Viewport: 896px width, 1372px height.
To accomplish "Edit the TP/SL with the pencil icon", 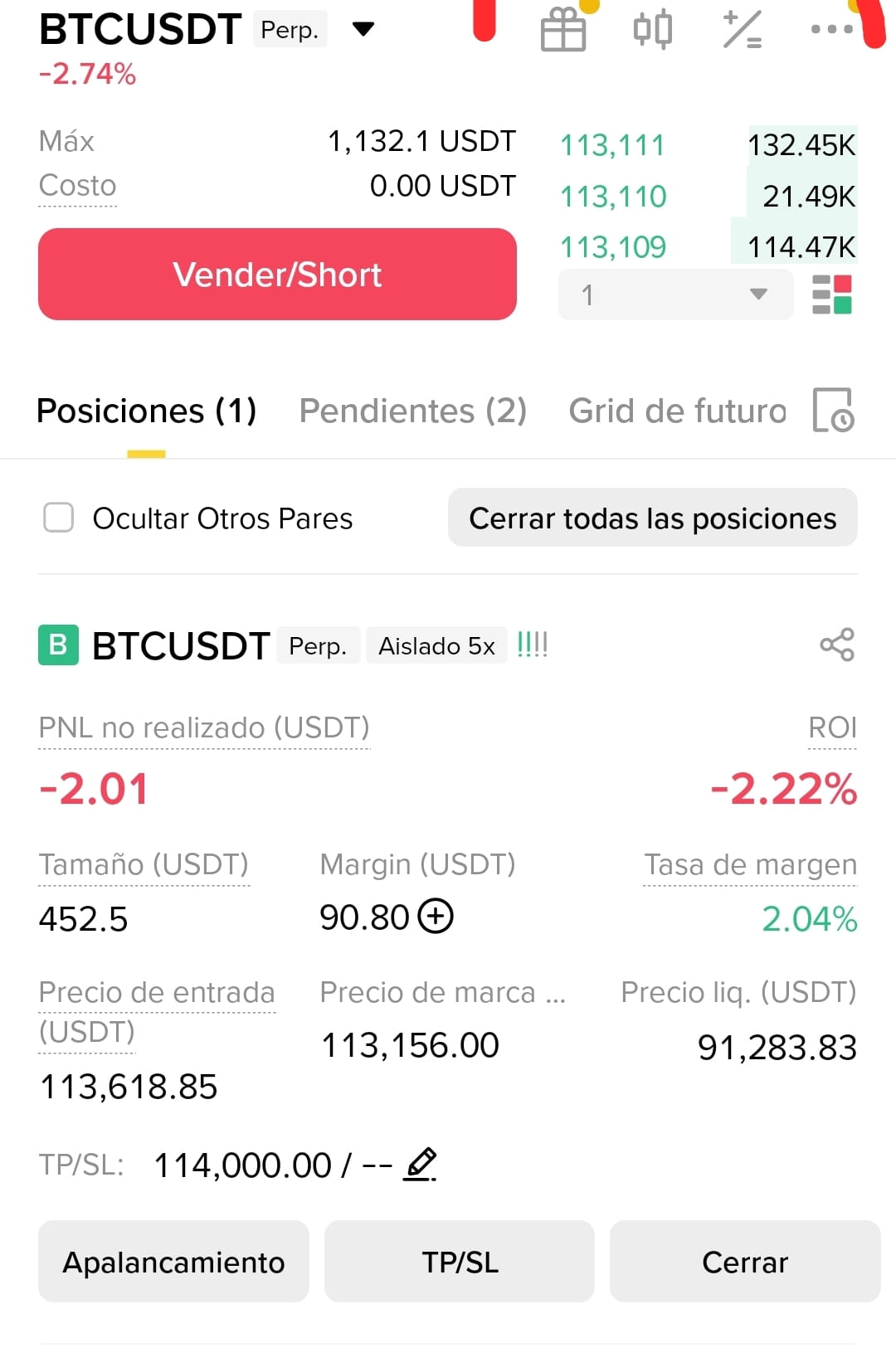I will [420, 1165].
